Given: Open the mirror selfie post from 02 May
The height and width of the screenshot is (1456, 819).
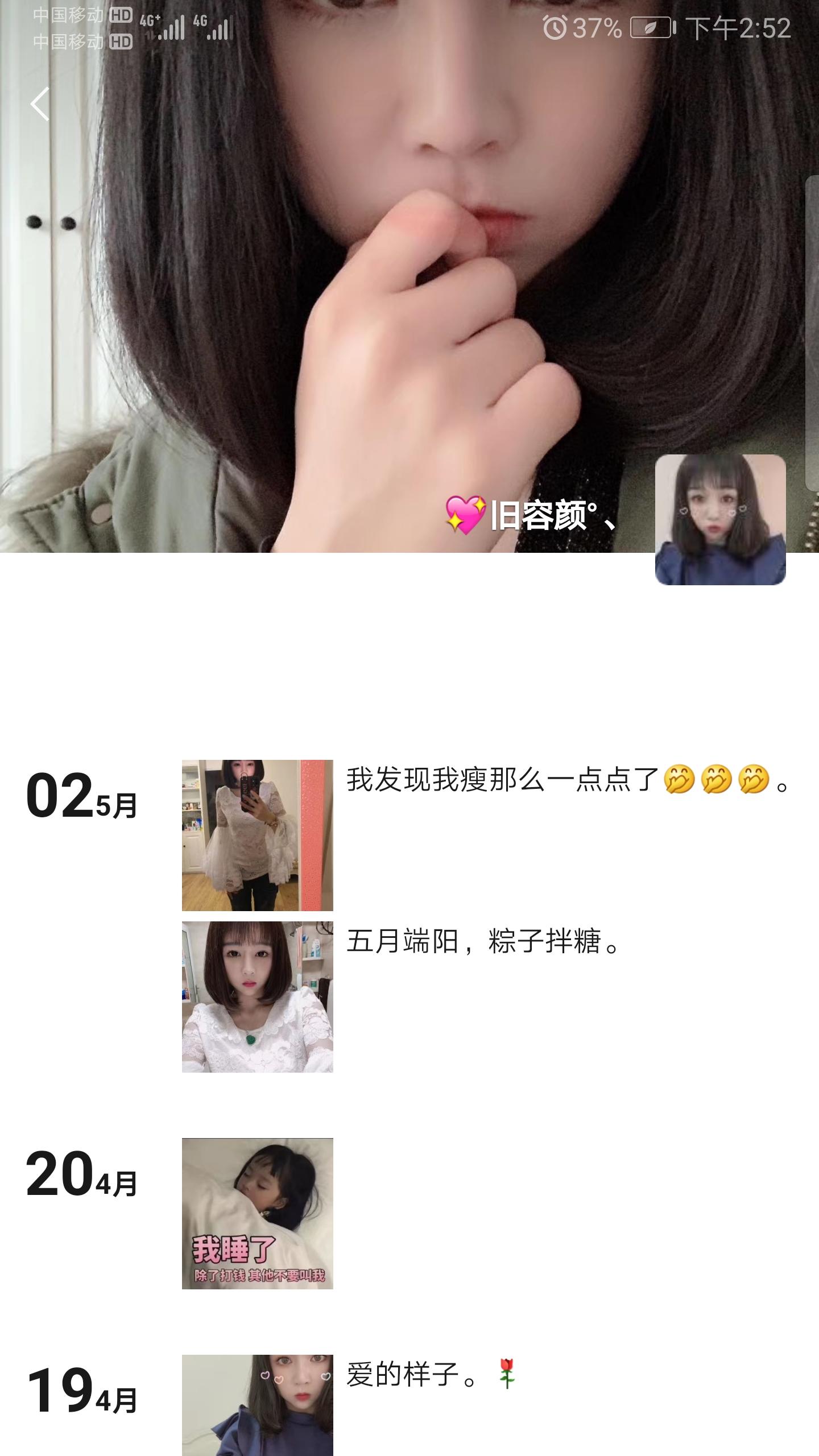Looking at the screenshot, I should 257,835.
